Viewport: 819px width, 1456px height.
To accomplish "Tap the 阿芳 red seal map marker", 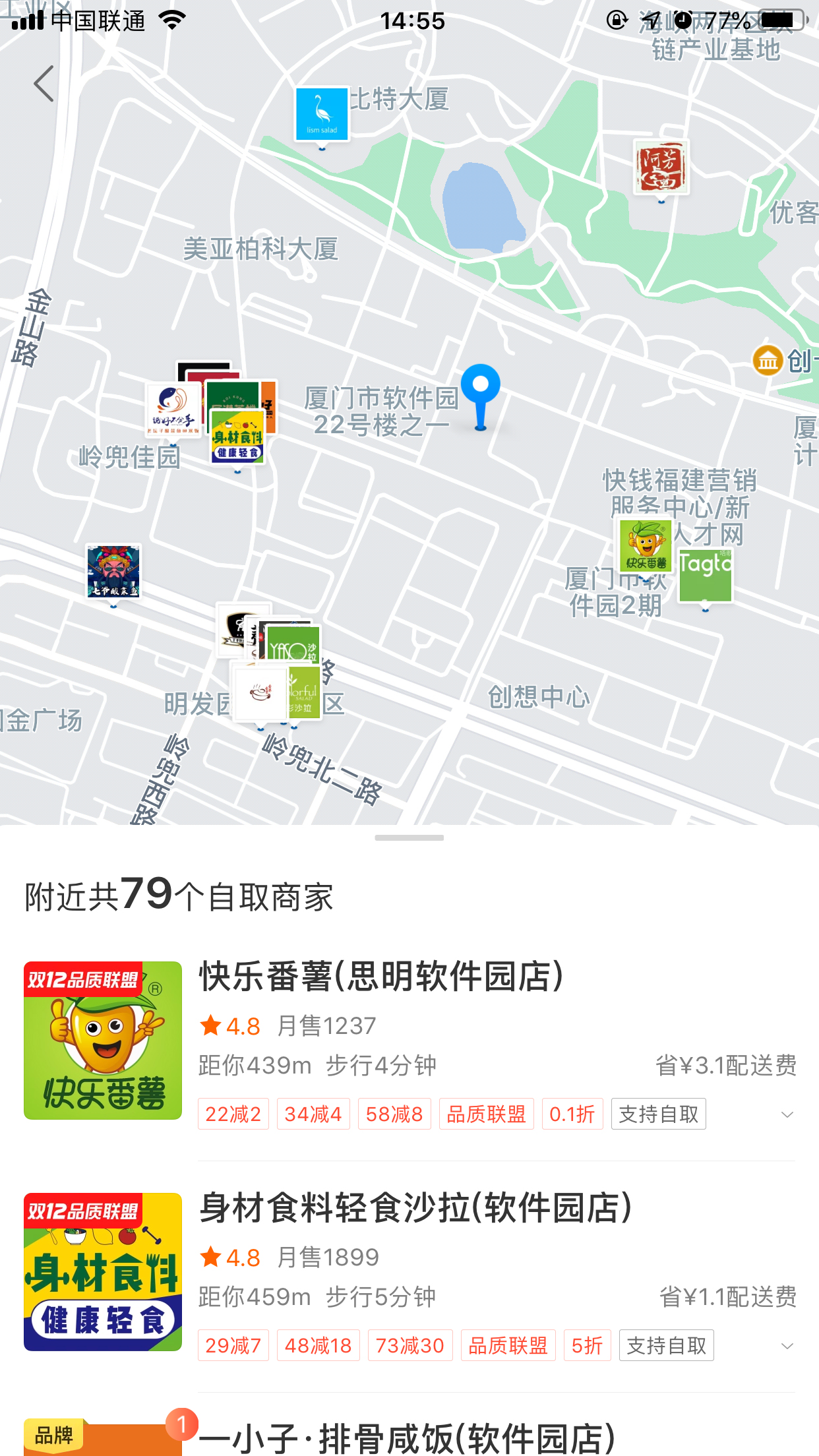I will 661,167.
